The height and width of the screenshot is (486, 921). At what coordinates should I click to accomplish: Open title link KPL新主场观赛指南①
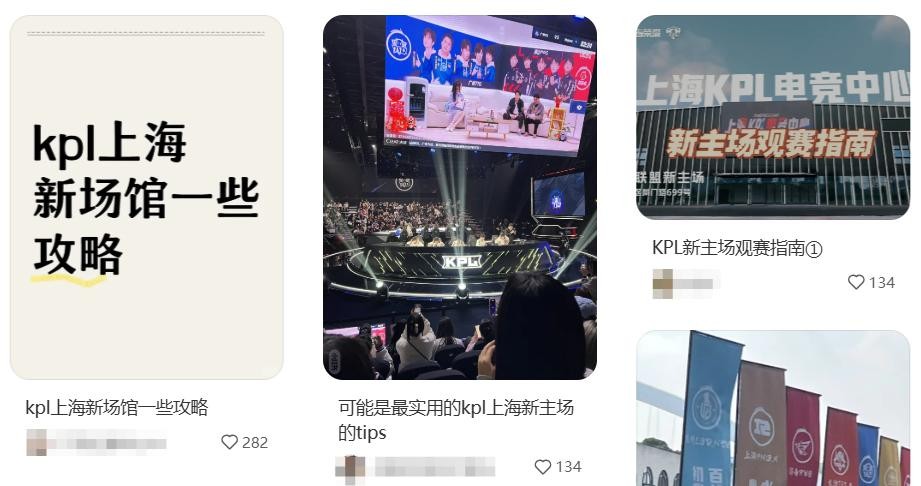(x=737, y=248)
